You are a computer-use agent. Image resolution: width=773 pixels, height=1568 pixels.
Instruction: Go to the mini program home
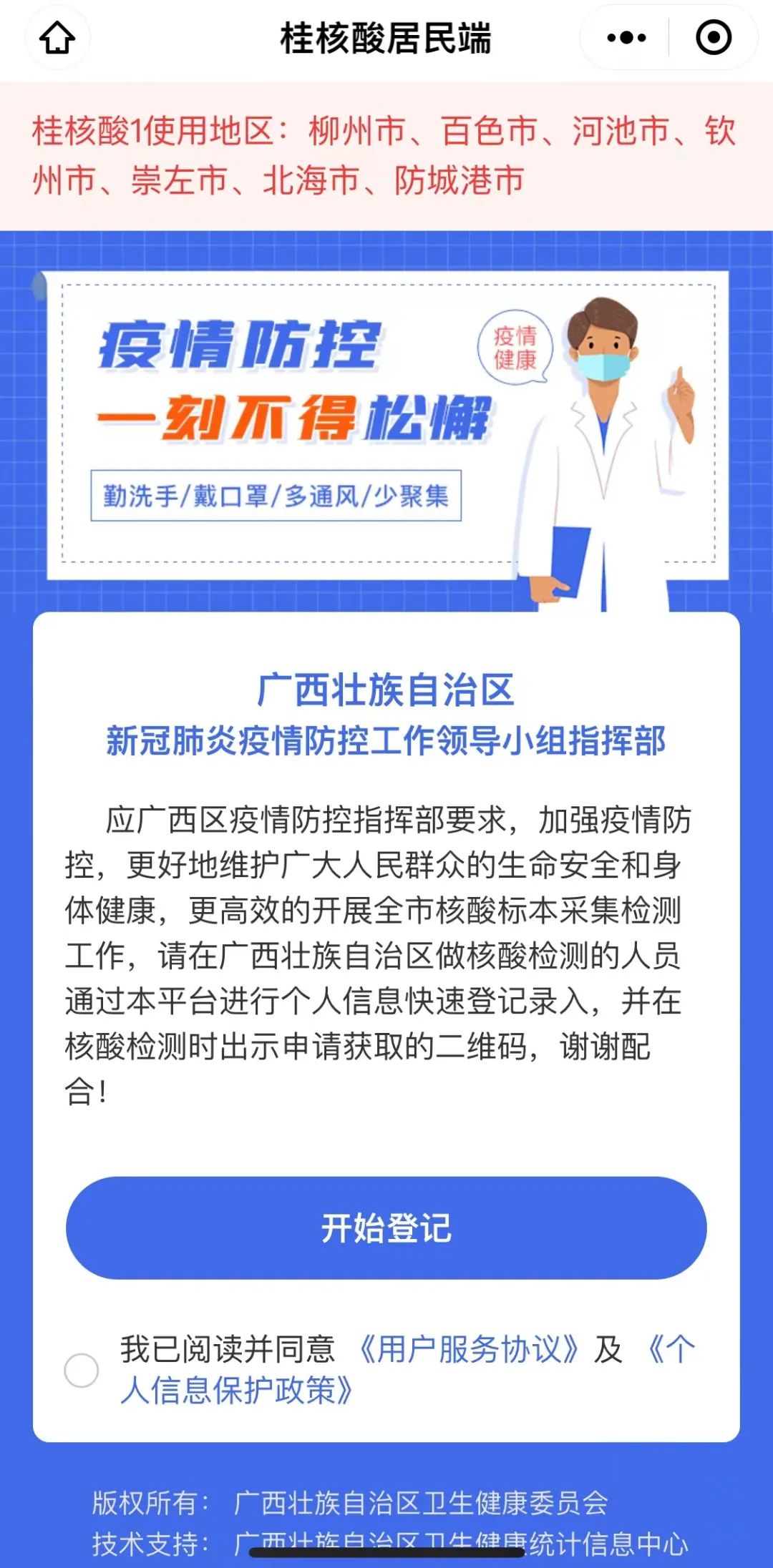pos(57,38)
